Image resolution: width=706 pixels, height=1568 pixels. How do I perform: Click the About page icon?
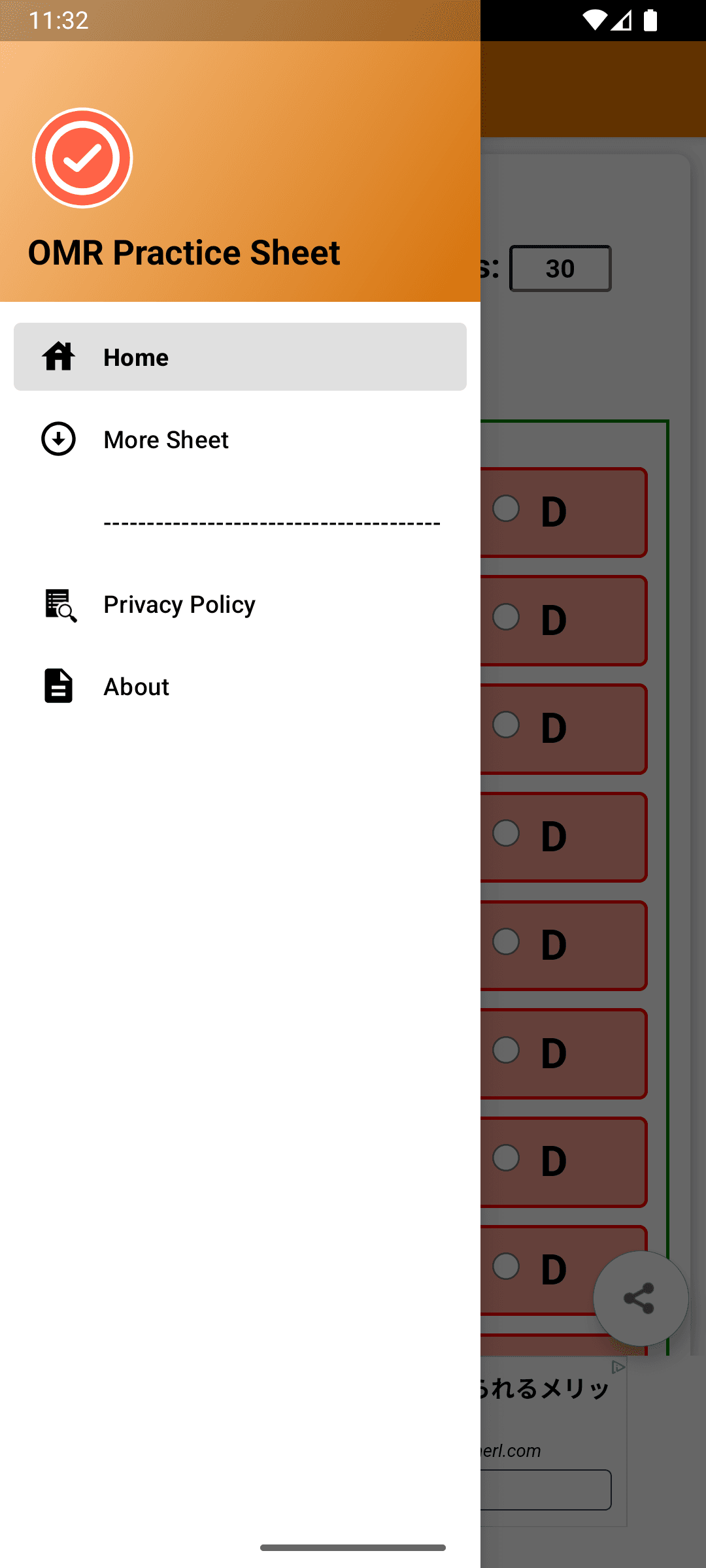58,687
